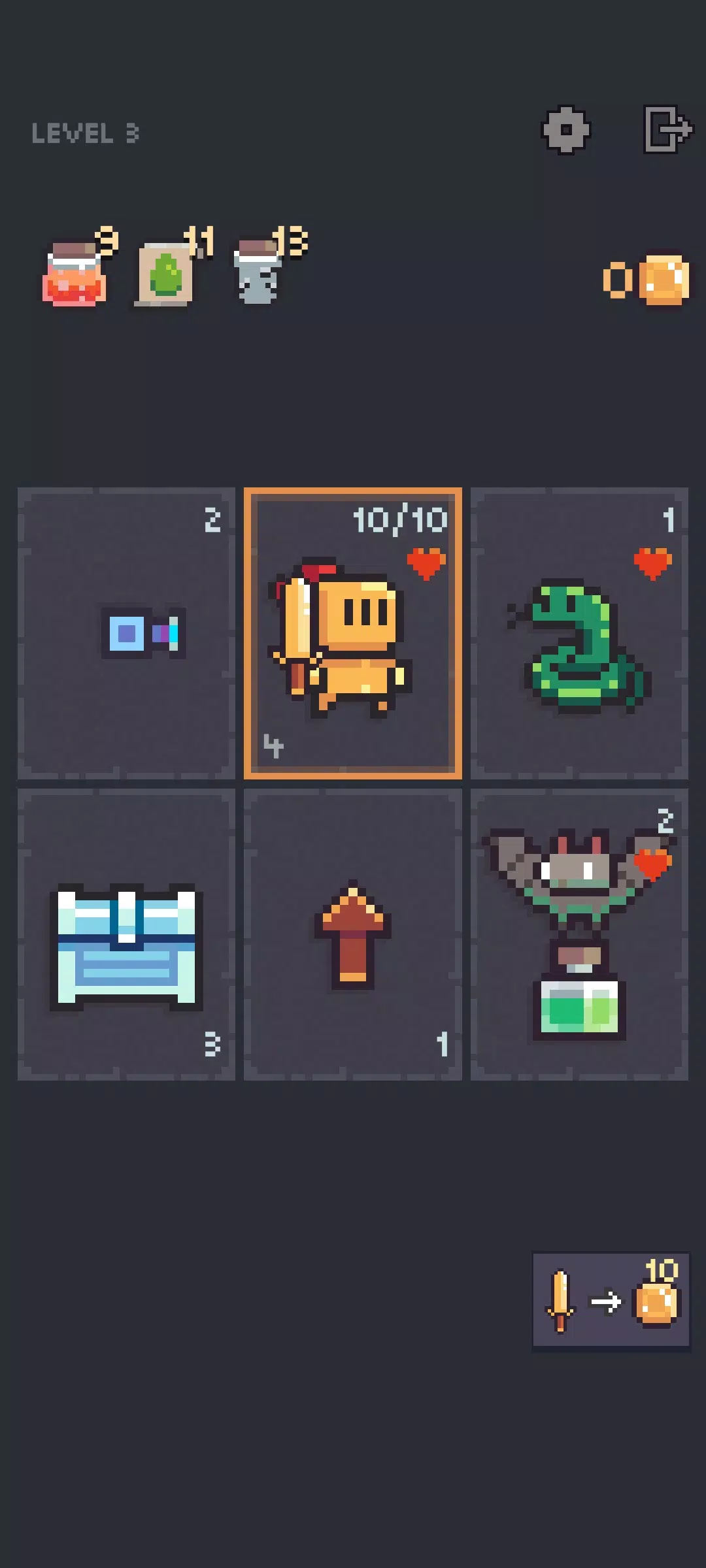Open the blue treasure chest card
706x1568 pixels.
point(126,934)
